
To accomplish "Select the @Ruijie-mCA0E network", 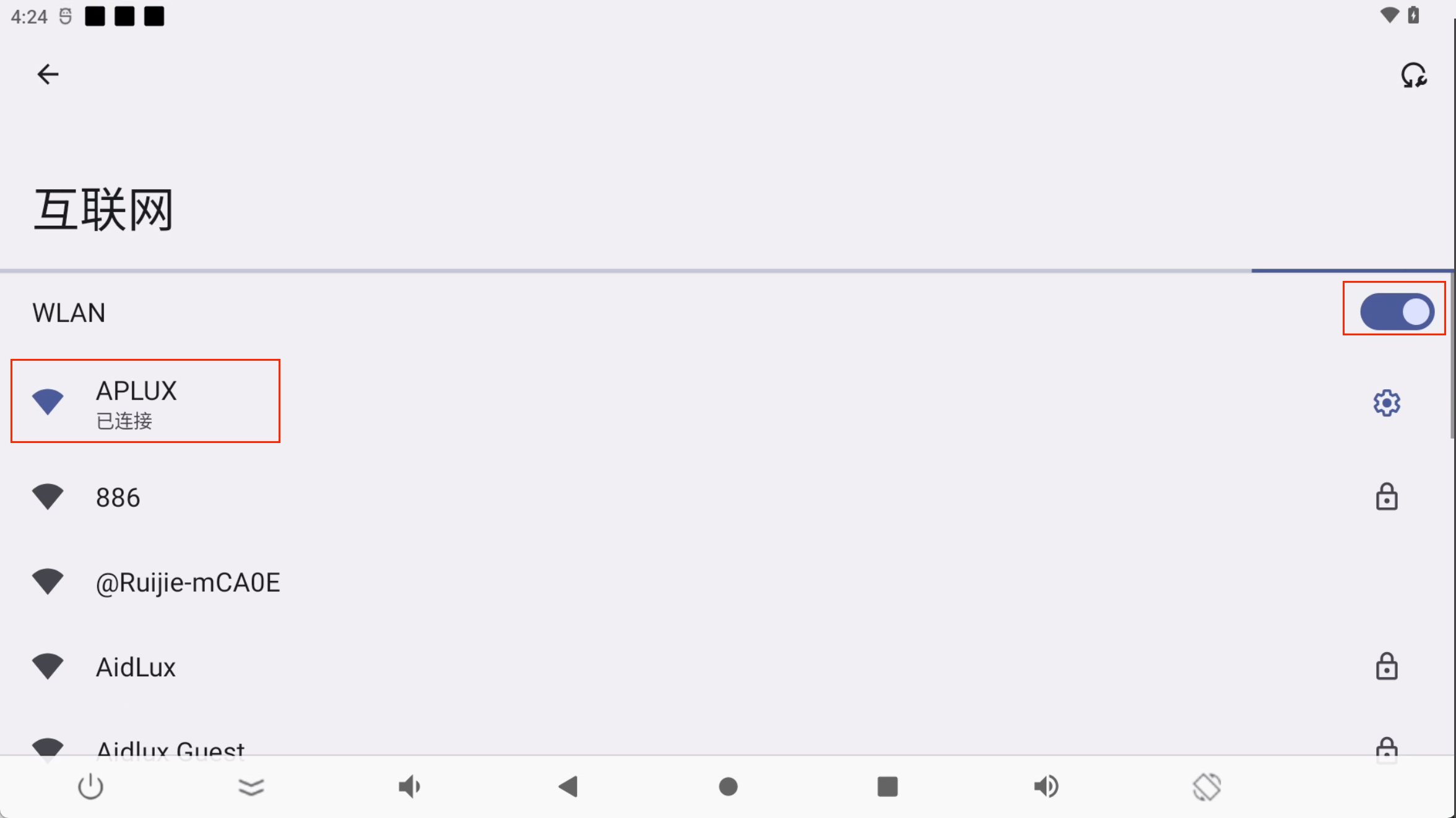I will 188,582.
